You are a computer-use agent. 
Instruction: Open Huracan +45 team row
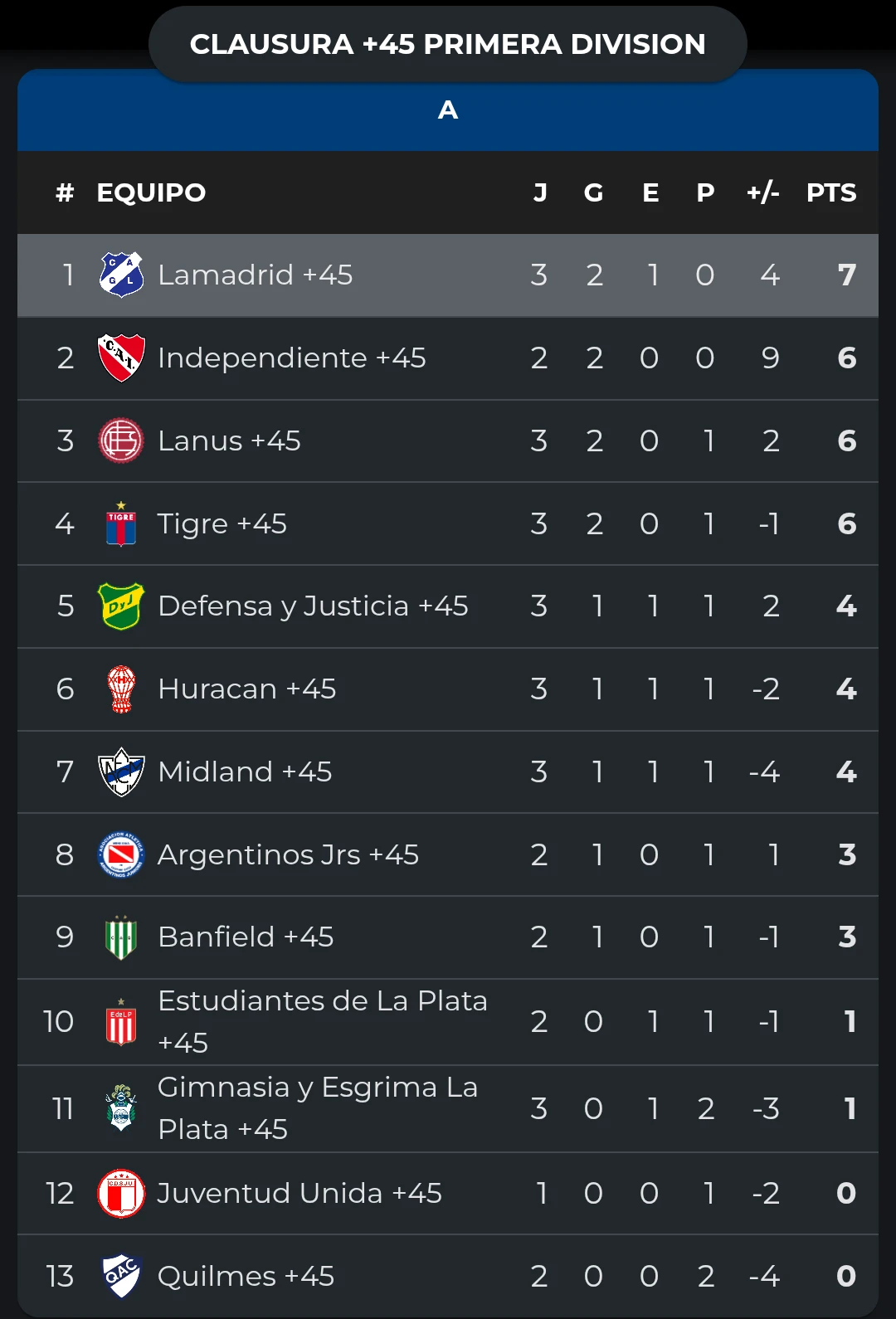(x=448, y=689)
